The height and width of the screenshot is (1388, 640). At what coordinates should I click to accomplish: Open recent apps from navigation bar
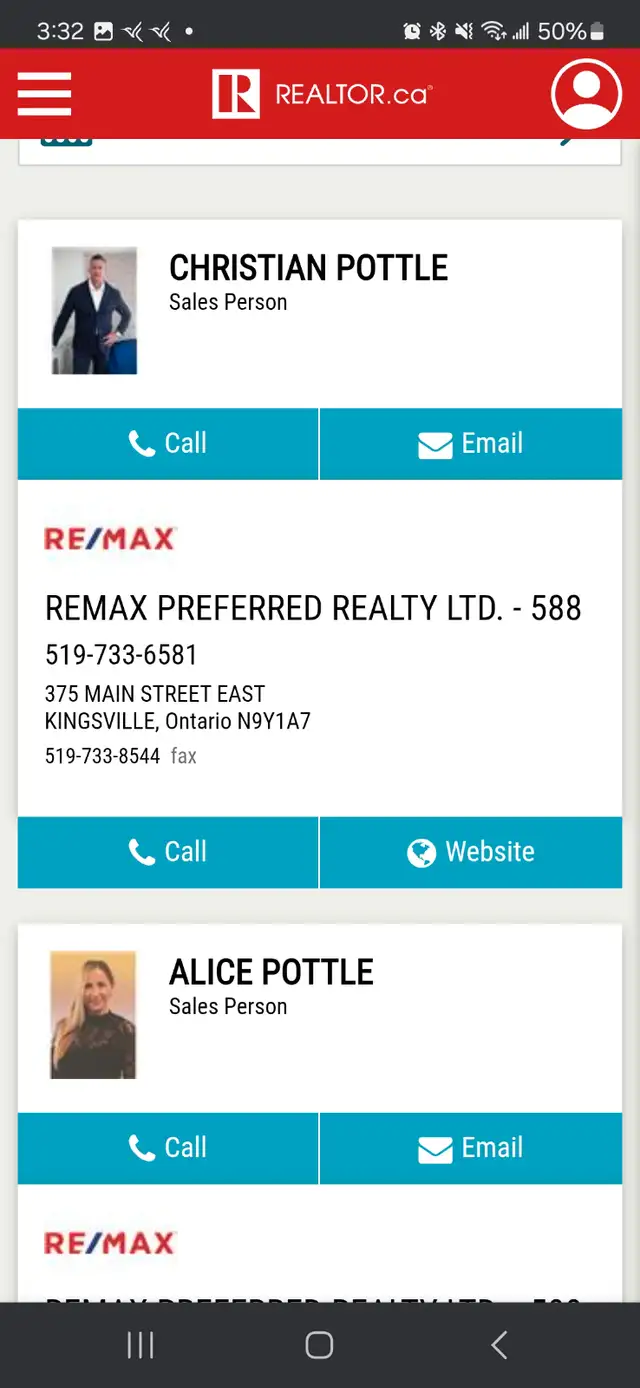point(140,1345)
